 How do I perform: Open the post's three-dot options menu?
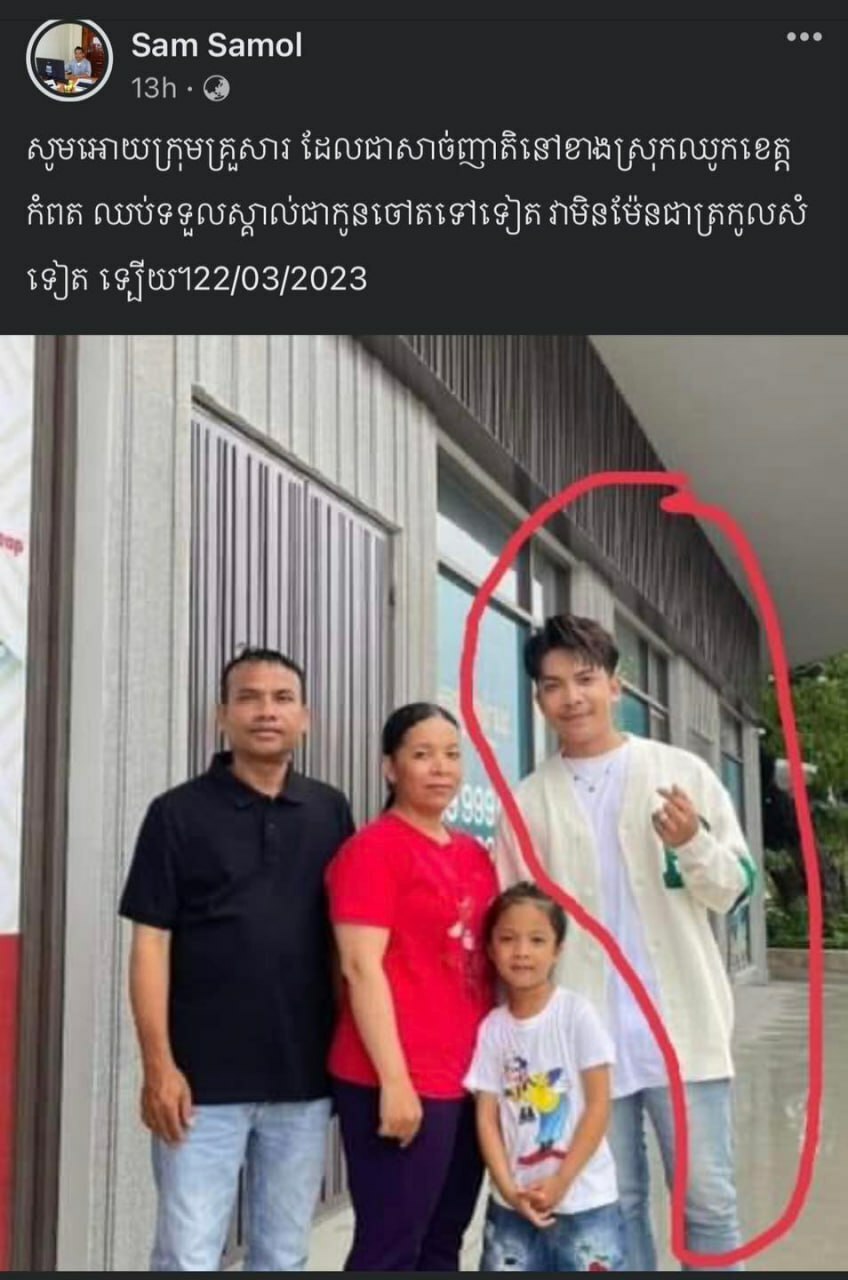click(x=803, y=37)
